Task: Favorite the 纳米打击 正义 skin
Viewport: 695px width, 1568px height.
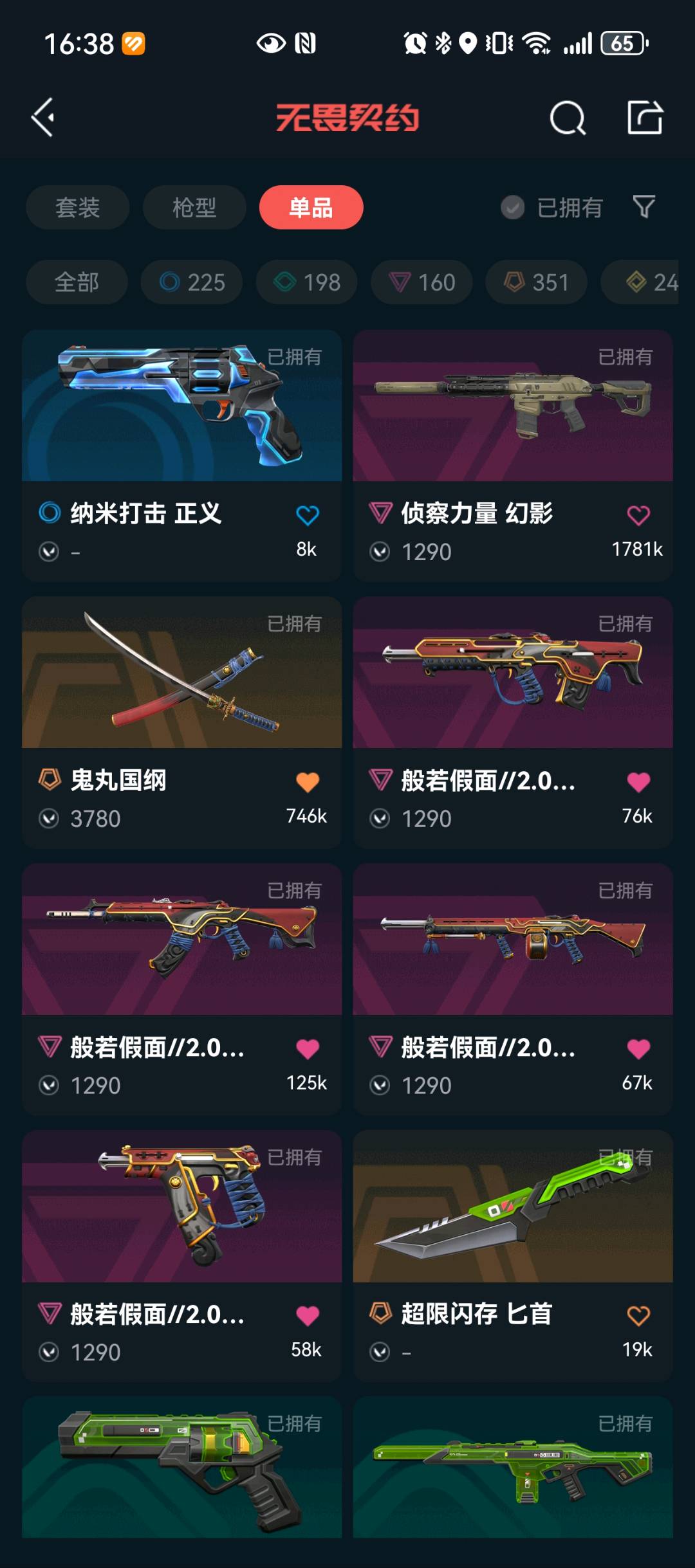Action: (307, 515)
